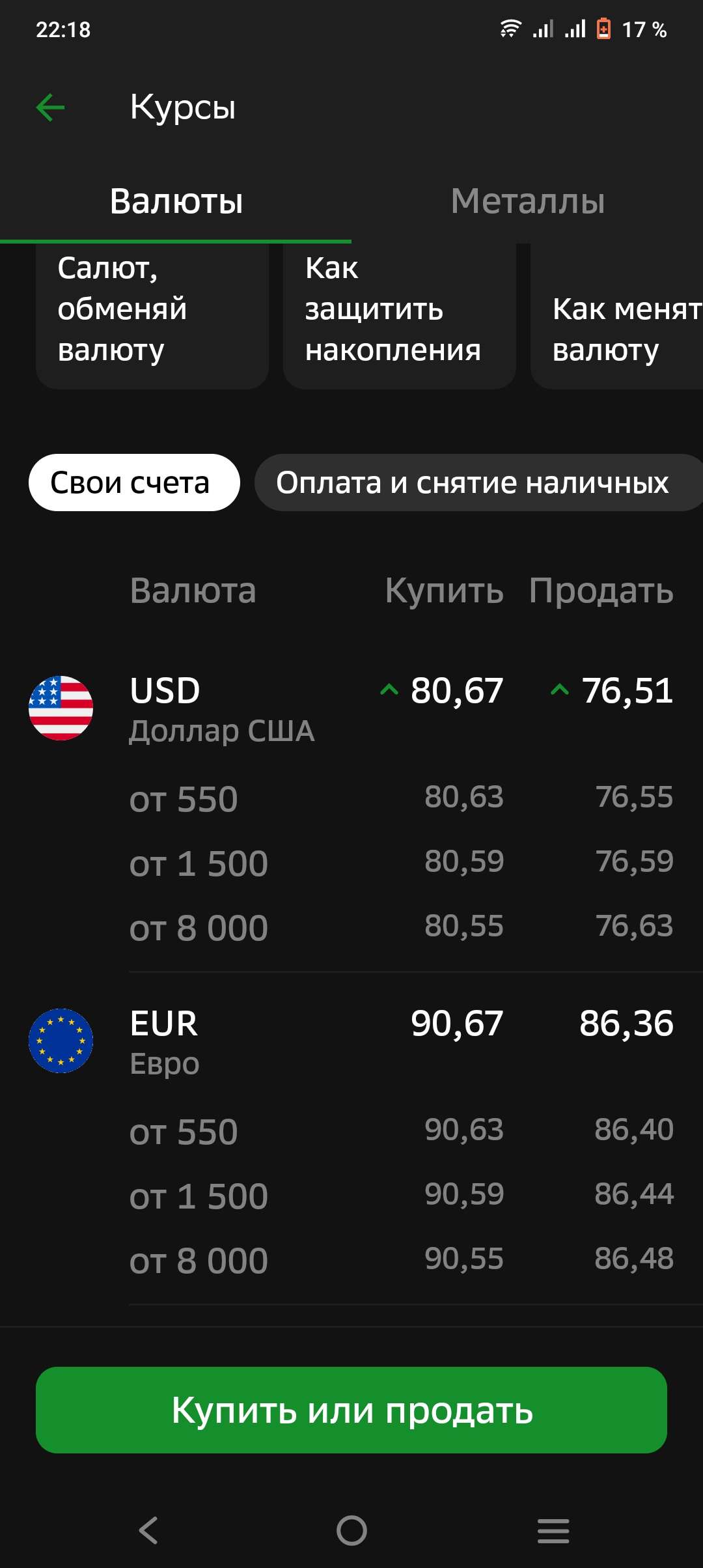
Task: Open the recent apps menu
Action: pos(553,1530)
